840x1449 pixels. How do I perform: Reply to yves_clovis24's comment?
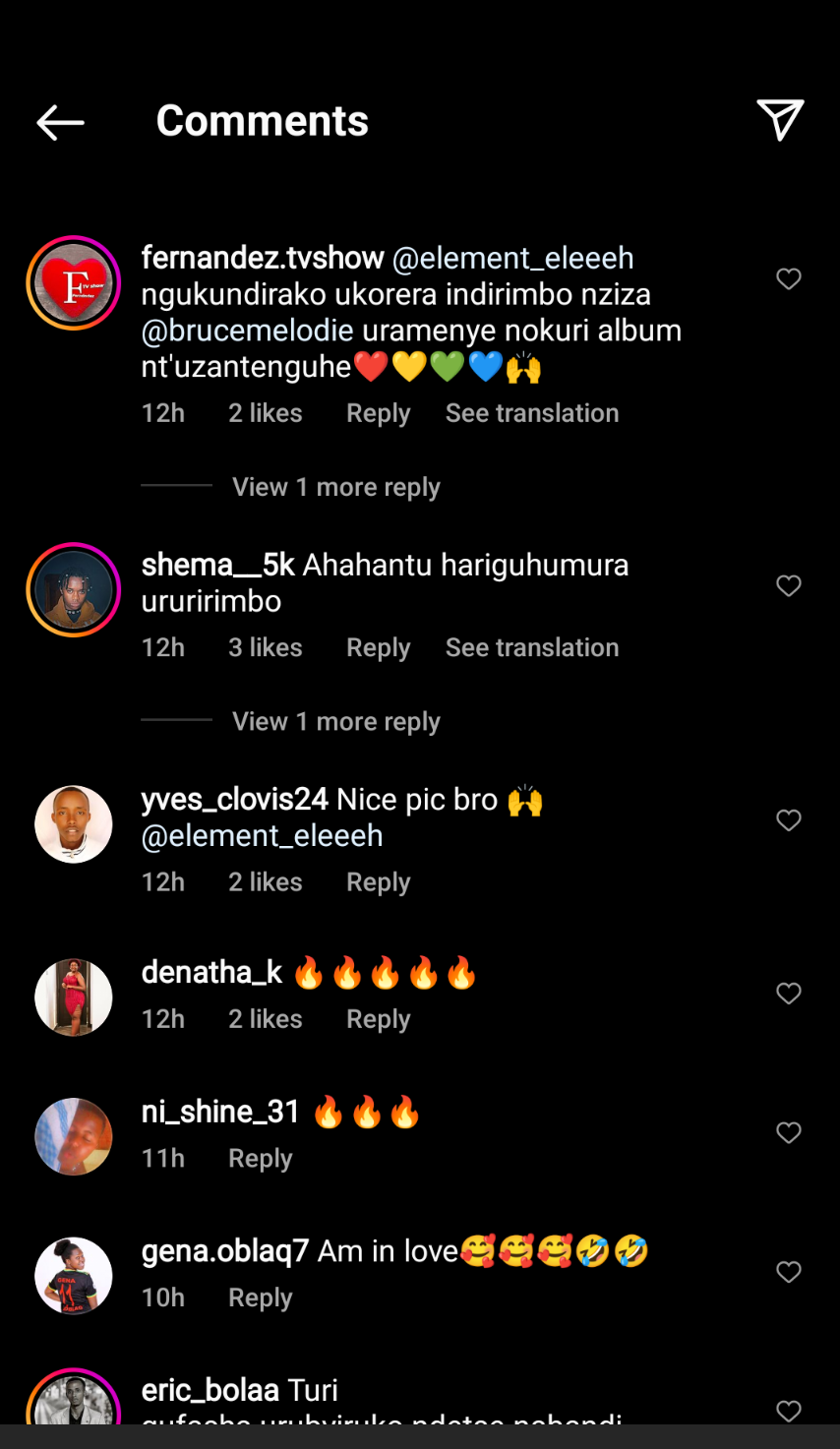378,882
